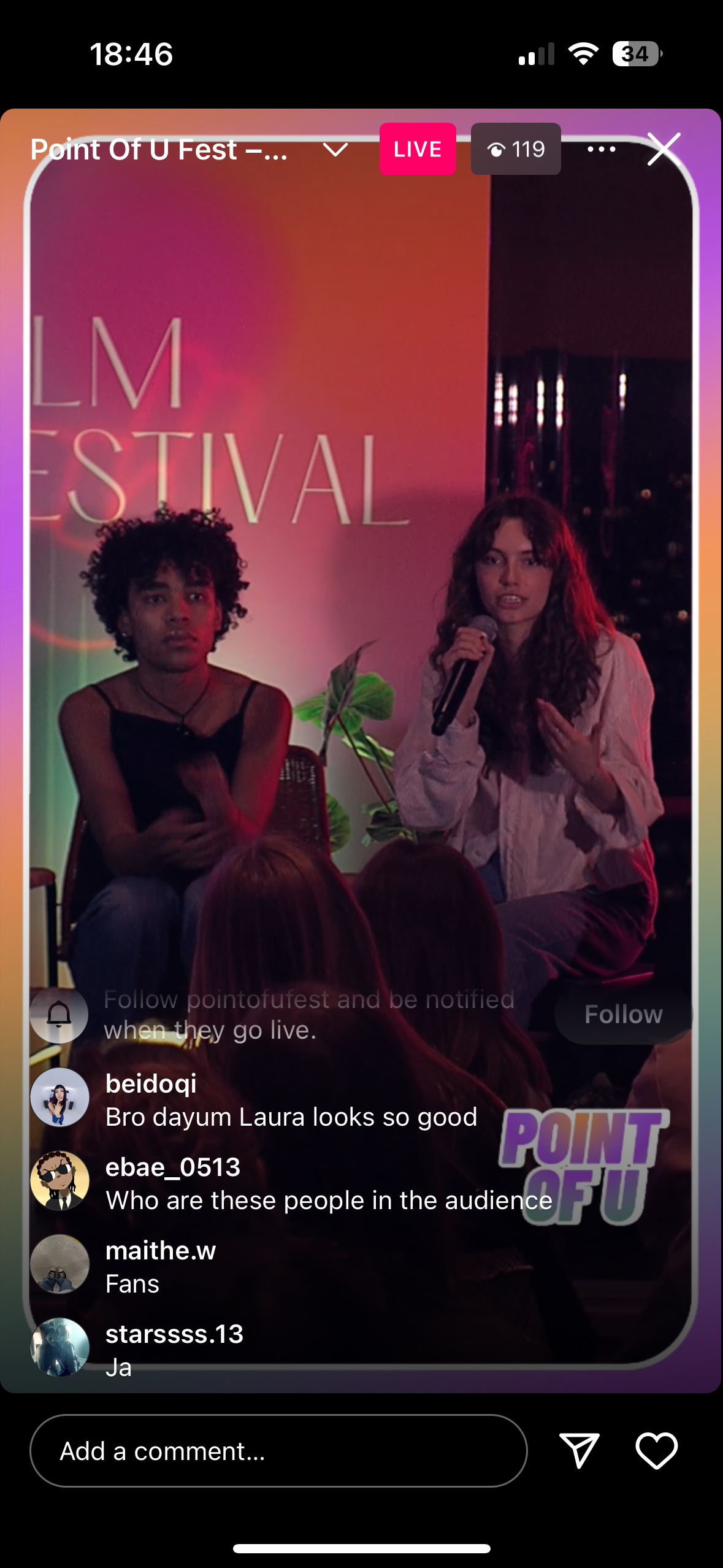The image size is (723, 1568).
Task: Add a comment to the live
Action: [278, 1451]
